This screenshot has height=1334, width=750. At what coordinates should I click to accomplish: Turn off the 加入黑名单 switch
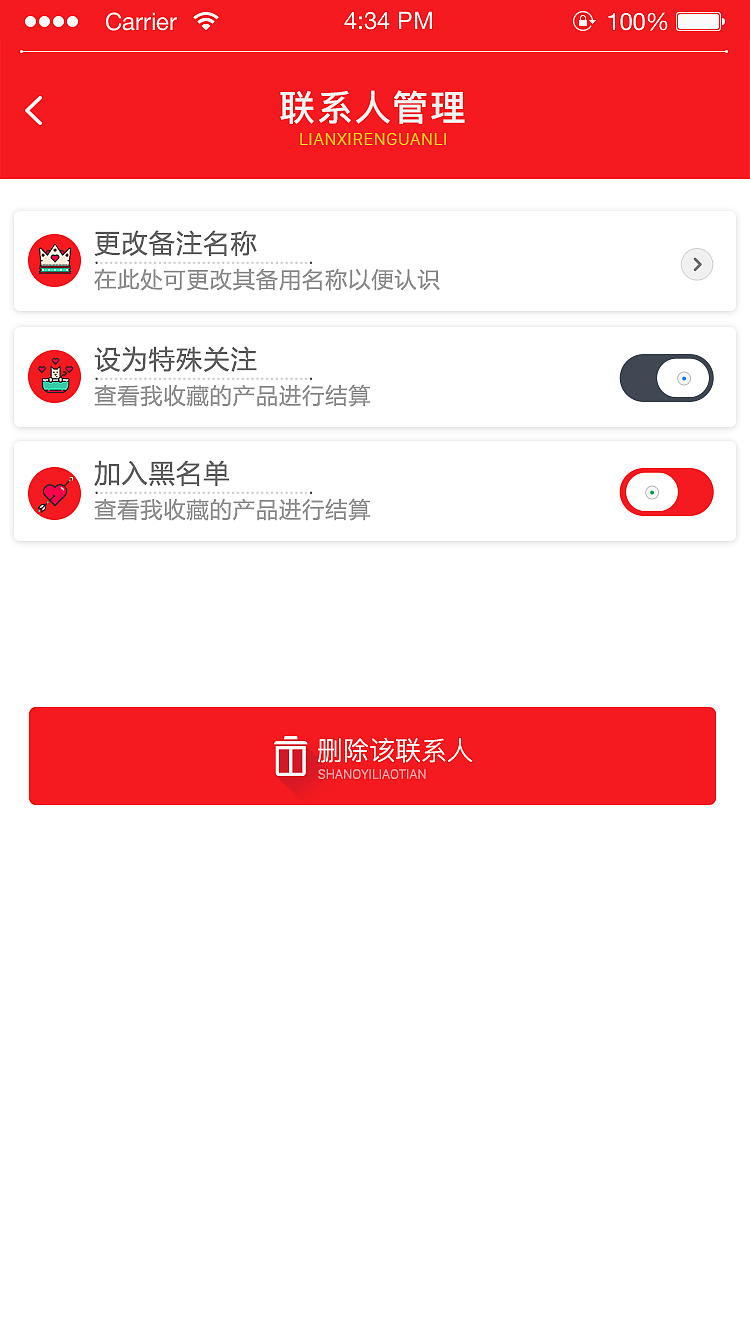coord(667,492)
